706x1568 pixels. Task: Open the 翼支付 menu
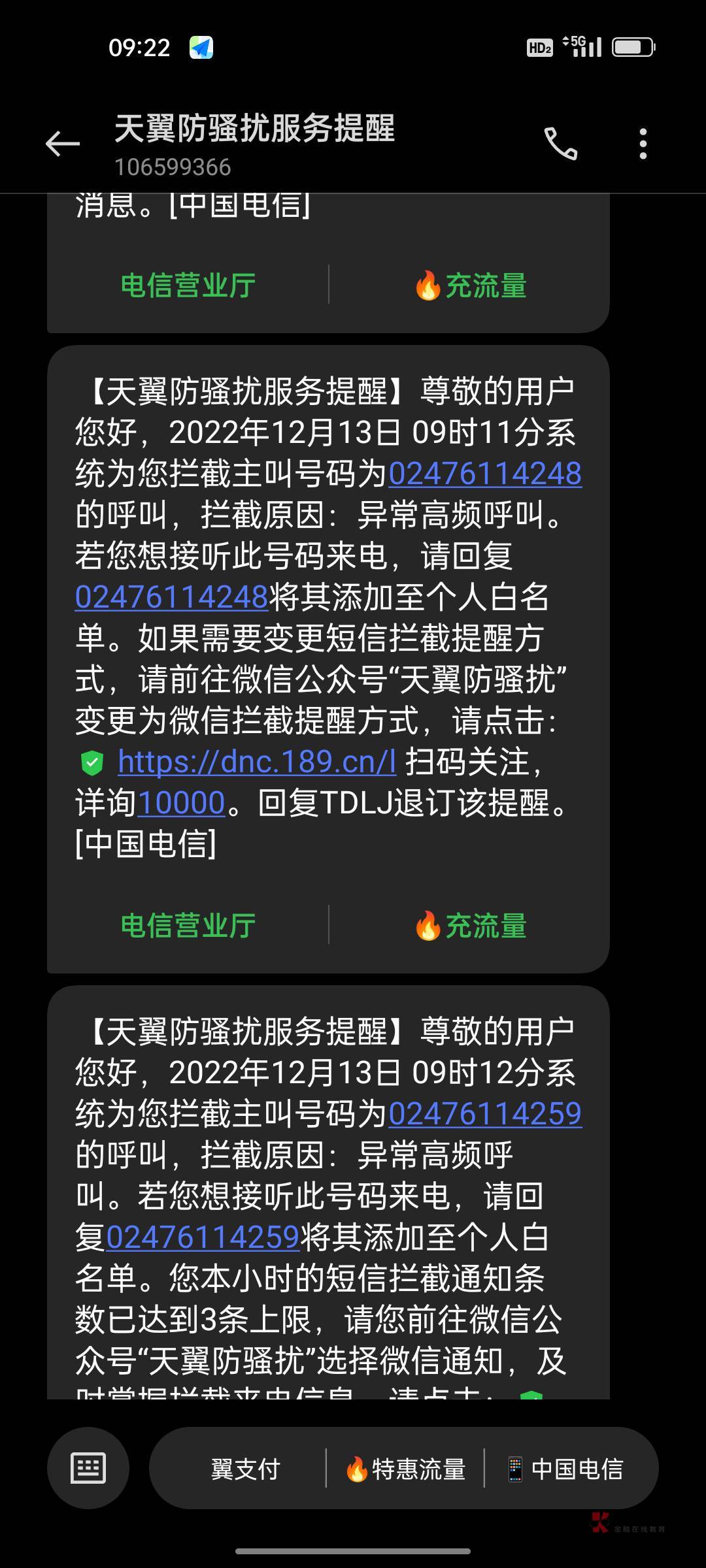pyautogui.click(x=245, y=1469)
